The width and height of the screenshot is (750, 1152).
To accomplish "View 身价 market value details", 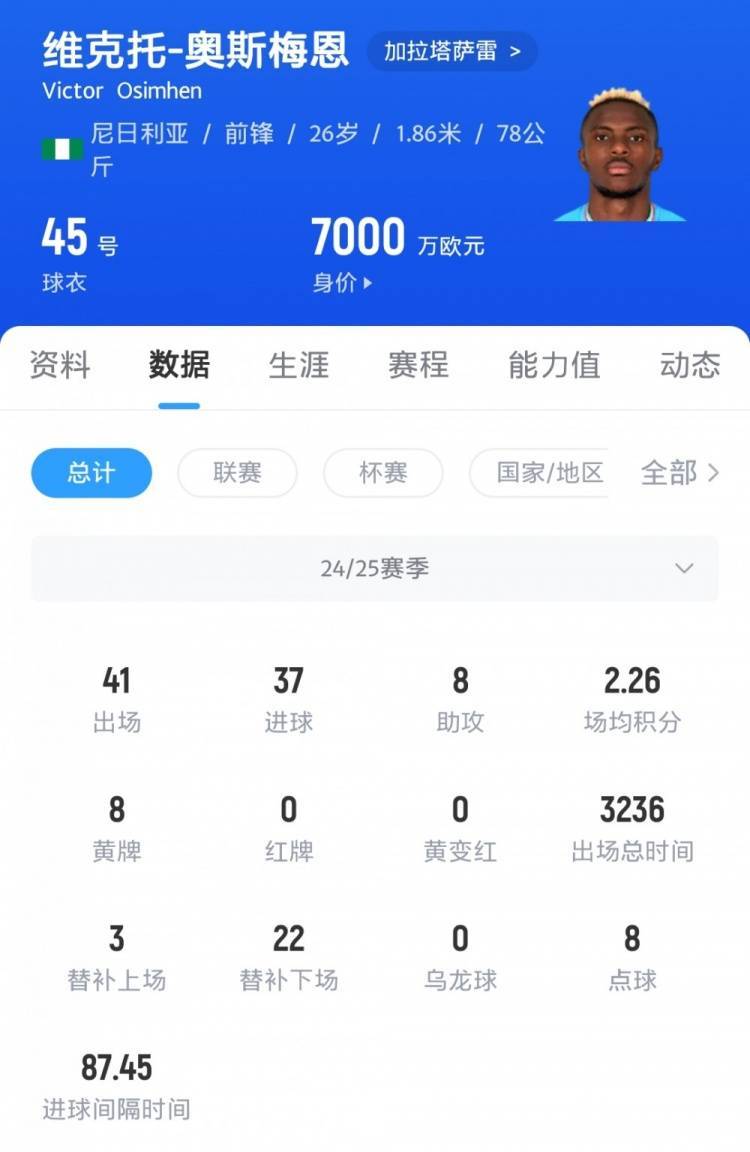I will 342,283.
